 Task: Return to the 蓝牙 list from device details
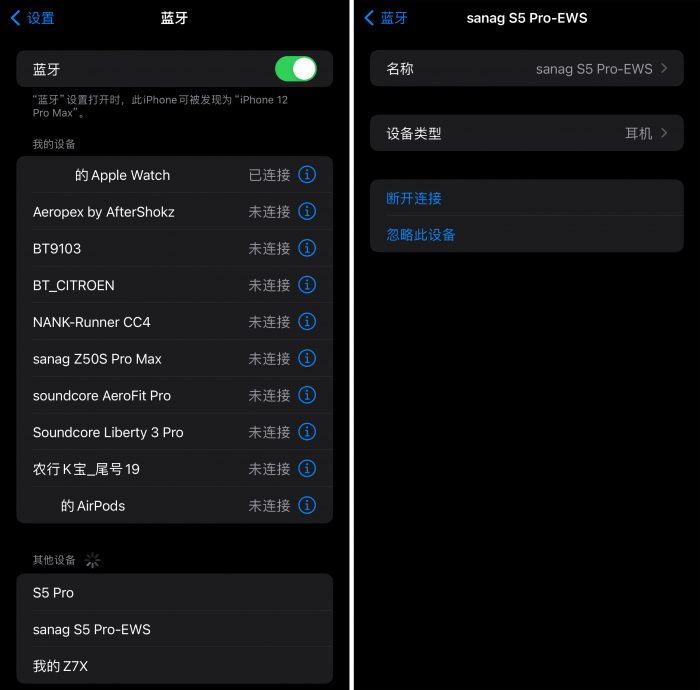[x=386, y=18]
